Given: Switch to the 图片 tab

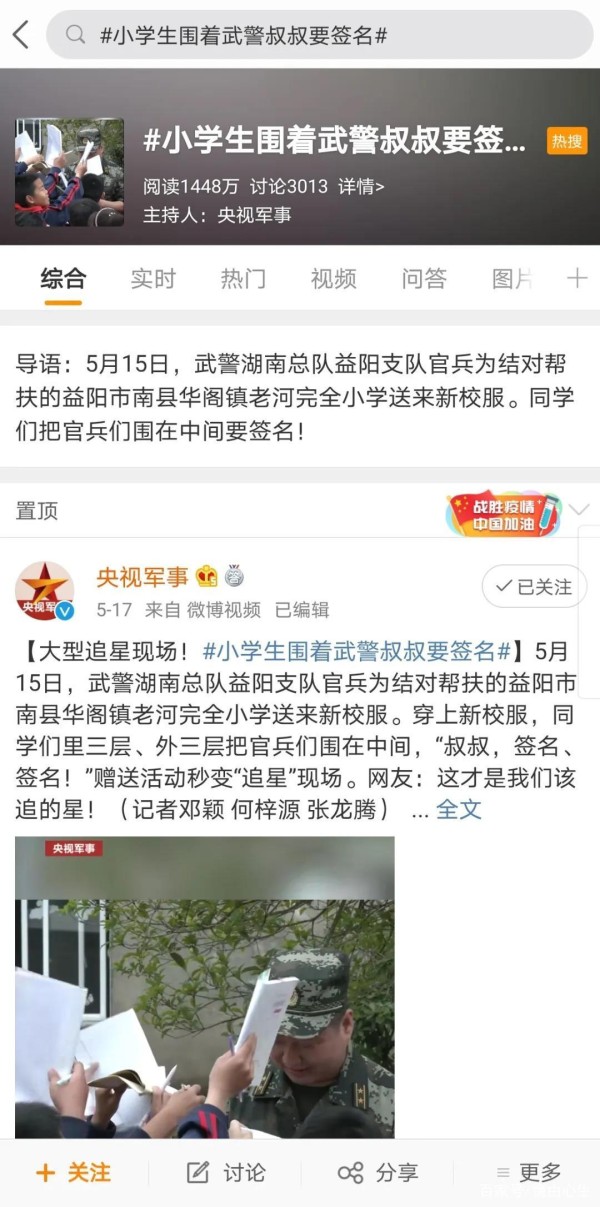Looking at the screenshot, I should (511, 279).
